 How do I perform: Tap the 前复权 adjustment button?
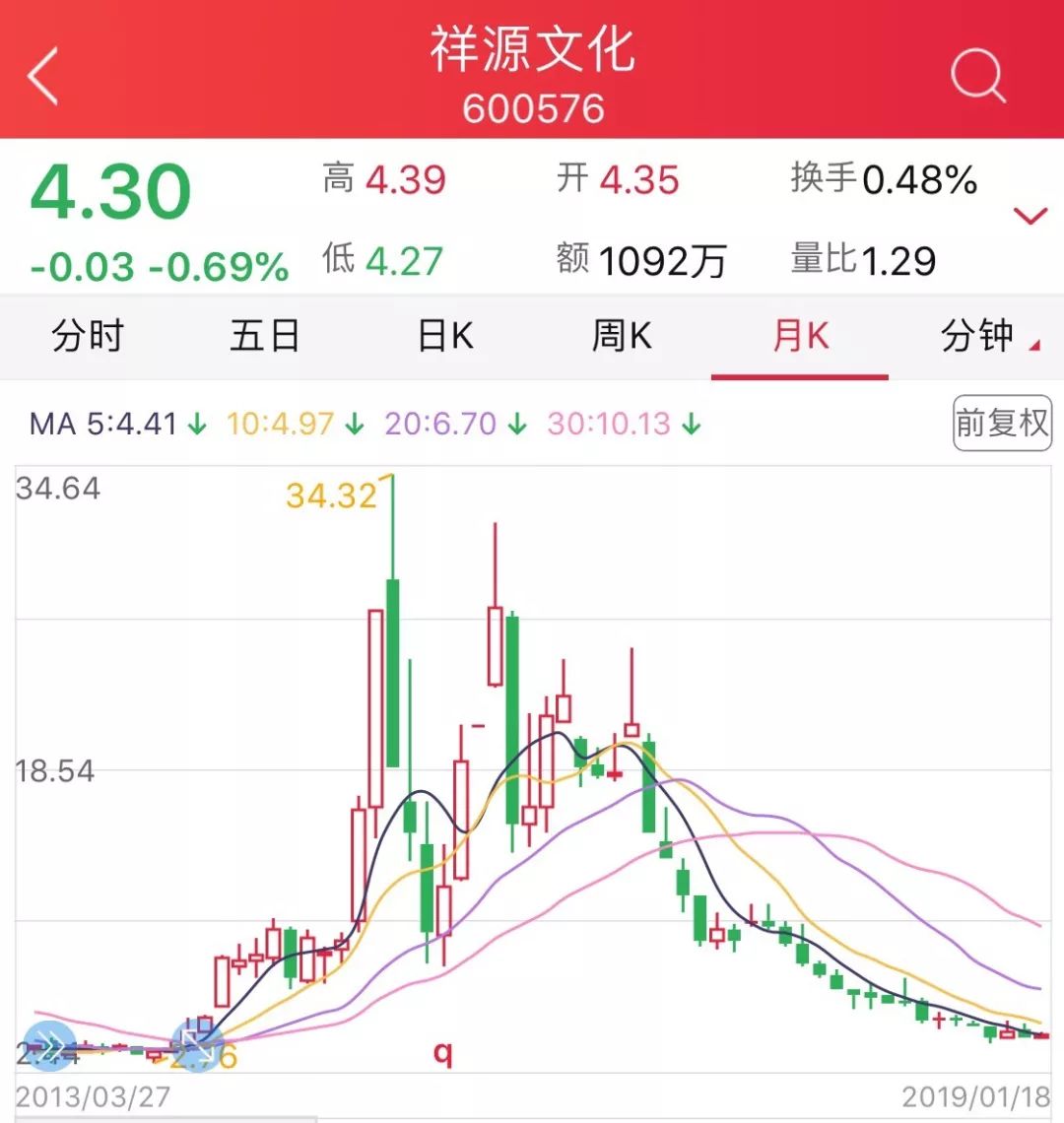(x=1002, y=424)
